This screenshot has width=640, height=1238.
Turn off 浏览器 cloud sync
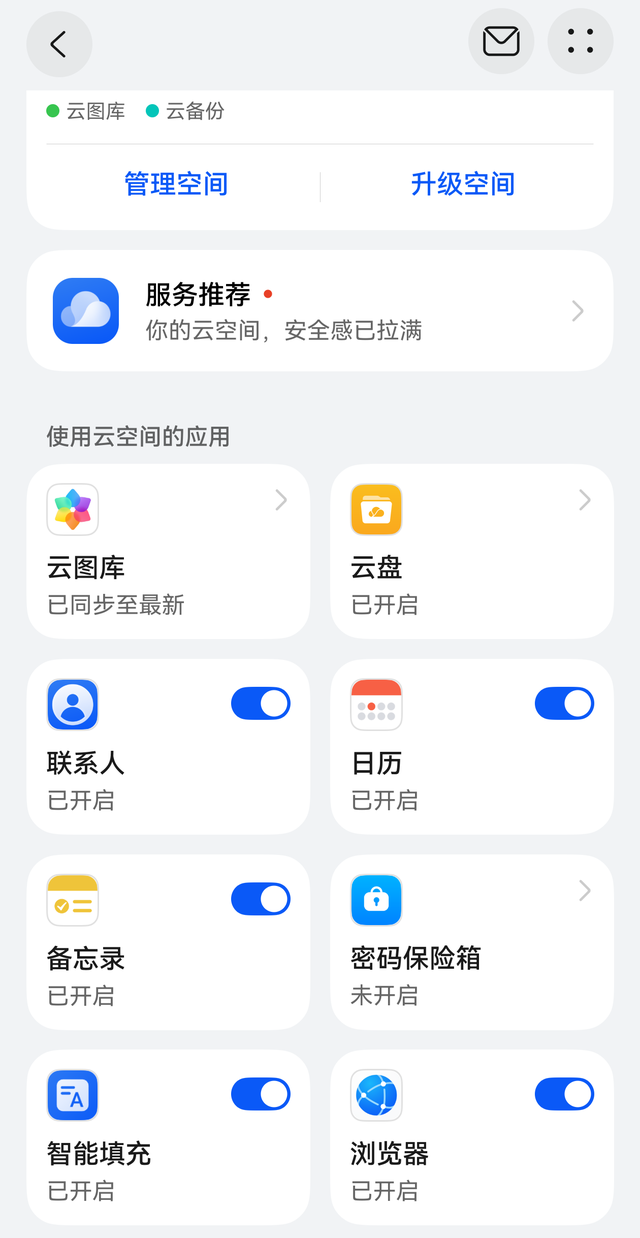click(565, 1094)
